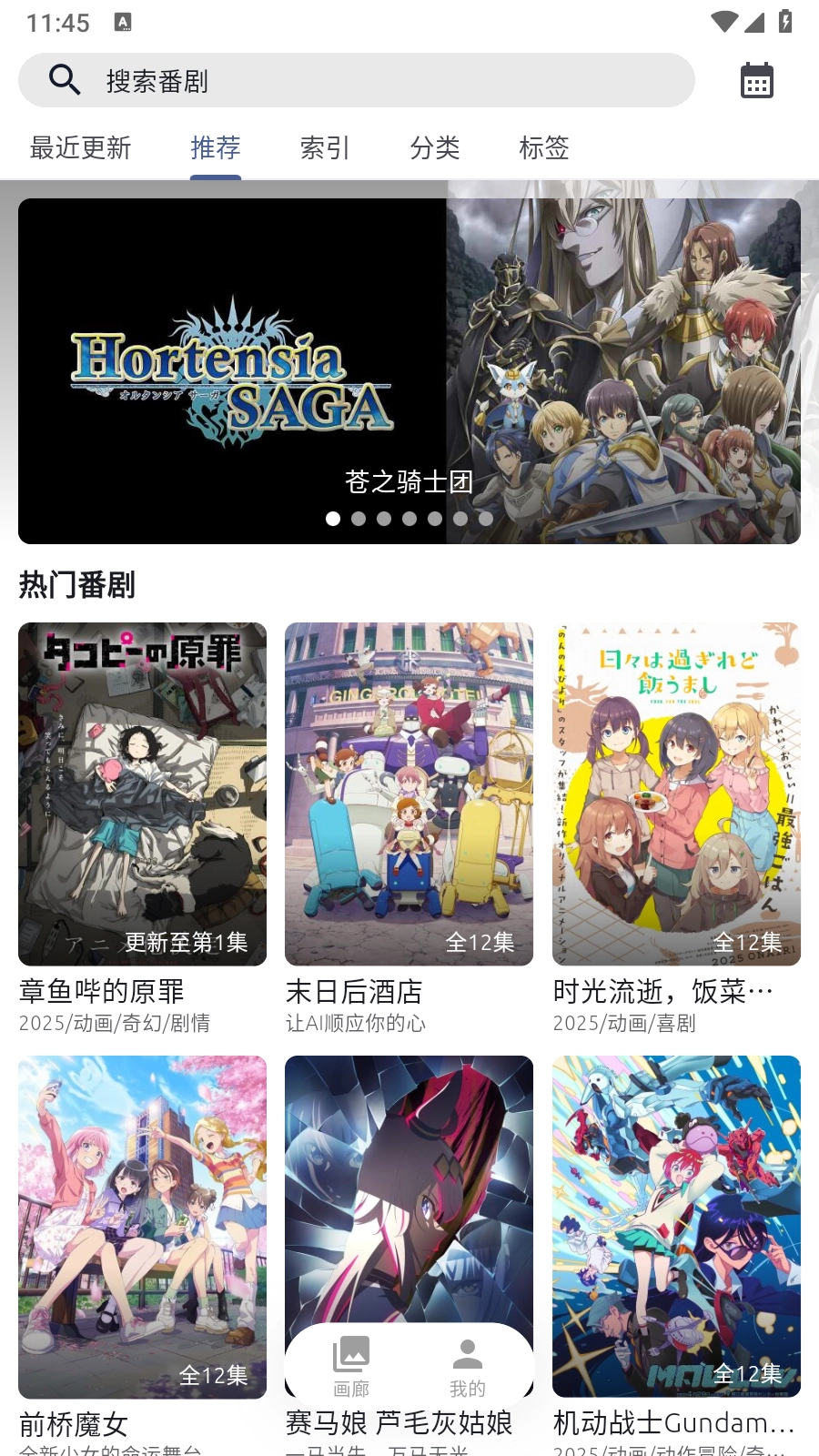The width and height of the screenshot is (819, 1456).
Task: Open the 苍之骑士团 banner
Action: 409,371
